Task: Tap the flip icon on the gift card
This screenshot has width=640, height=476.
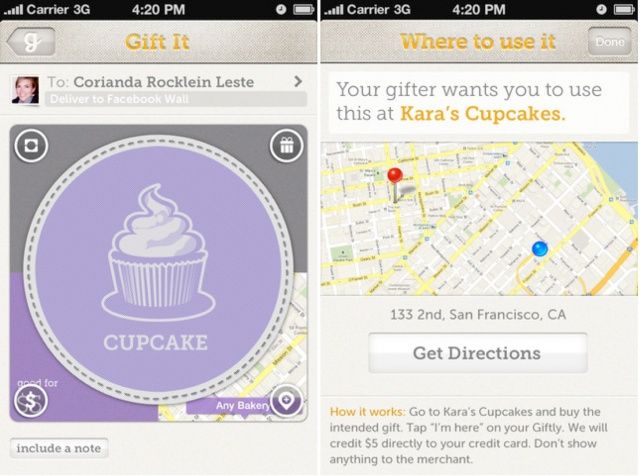Action: [x=31, y=147]
